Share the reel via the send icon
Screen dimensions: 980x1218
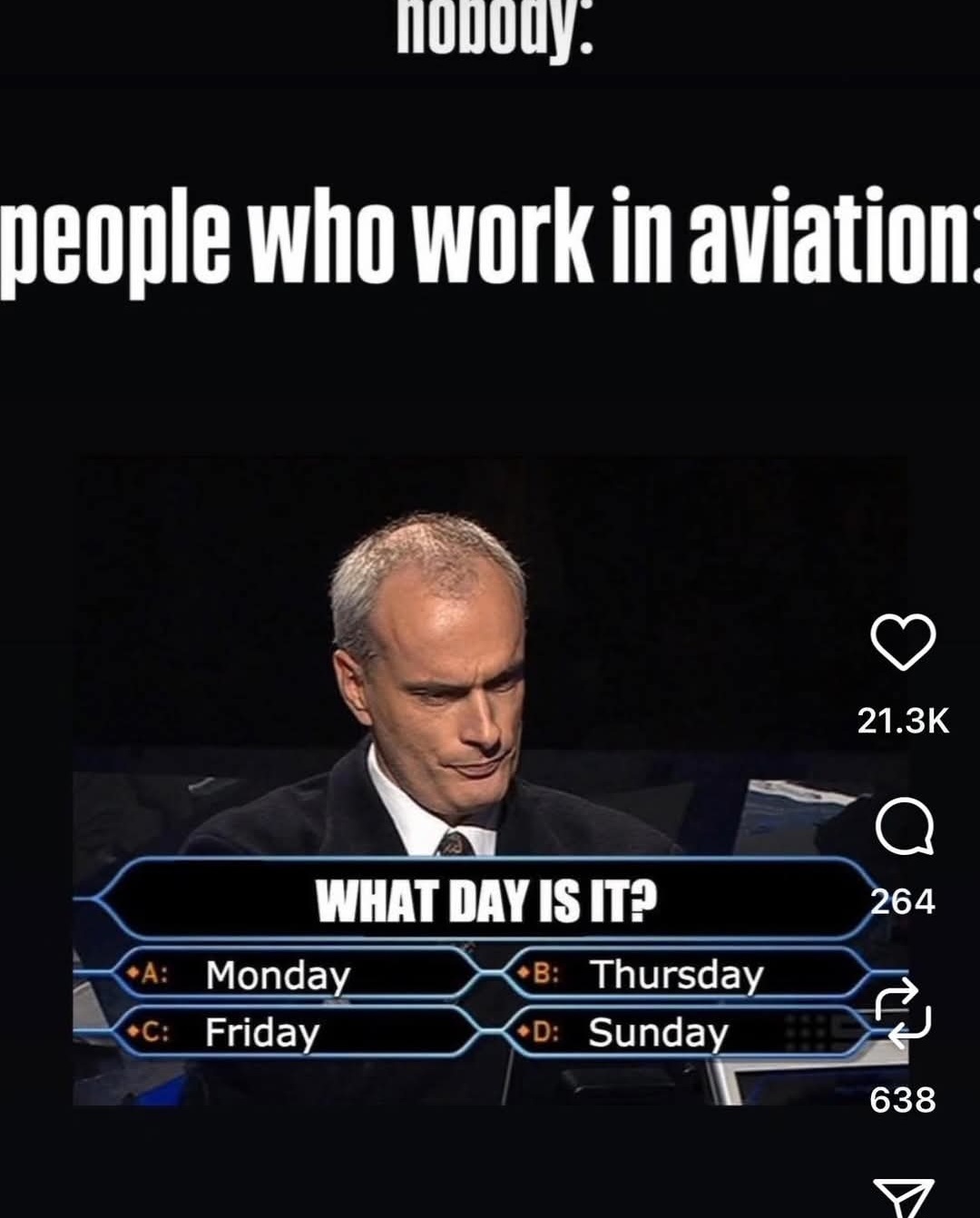[903, 1198]
